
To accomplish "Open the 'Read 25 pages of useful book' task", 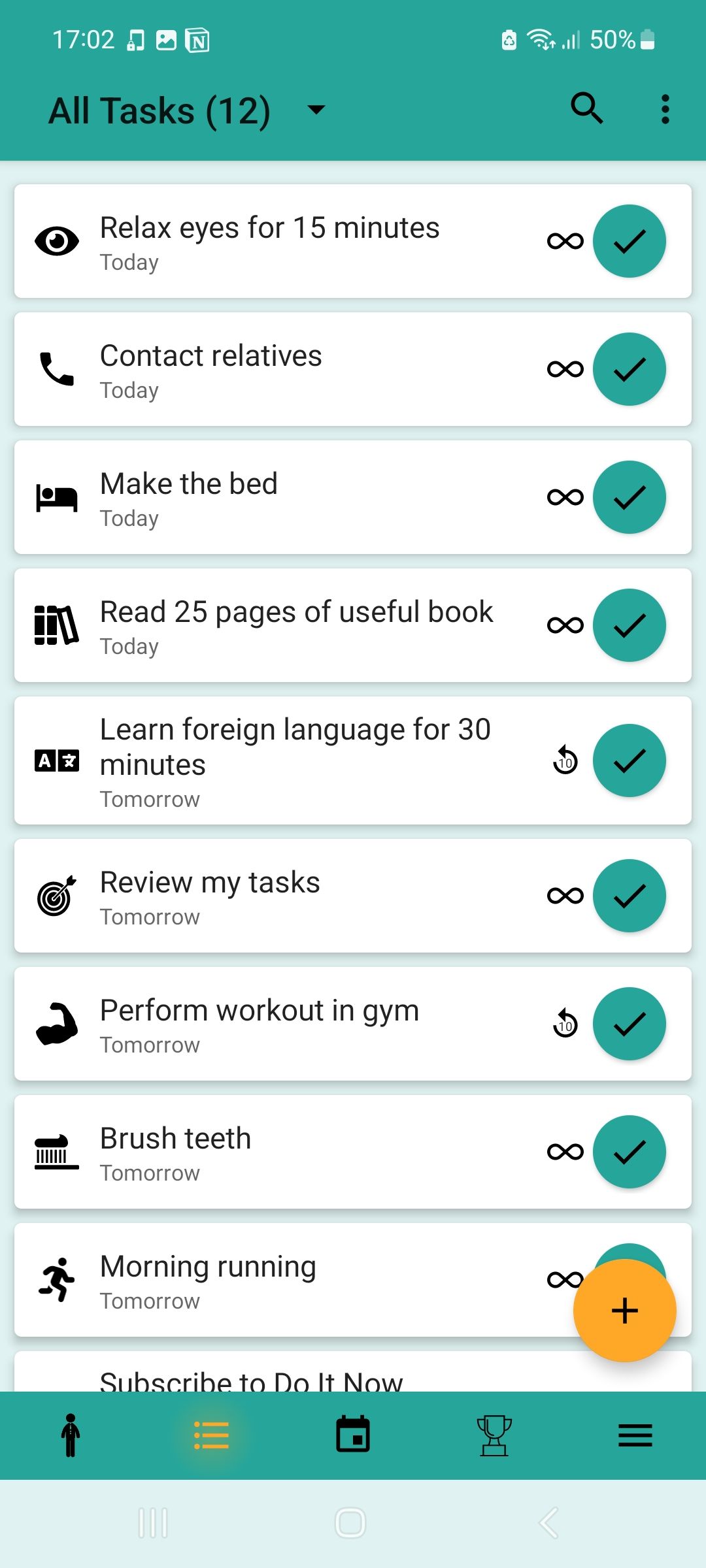I will pos(295,625).
